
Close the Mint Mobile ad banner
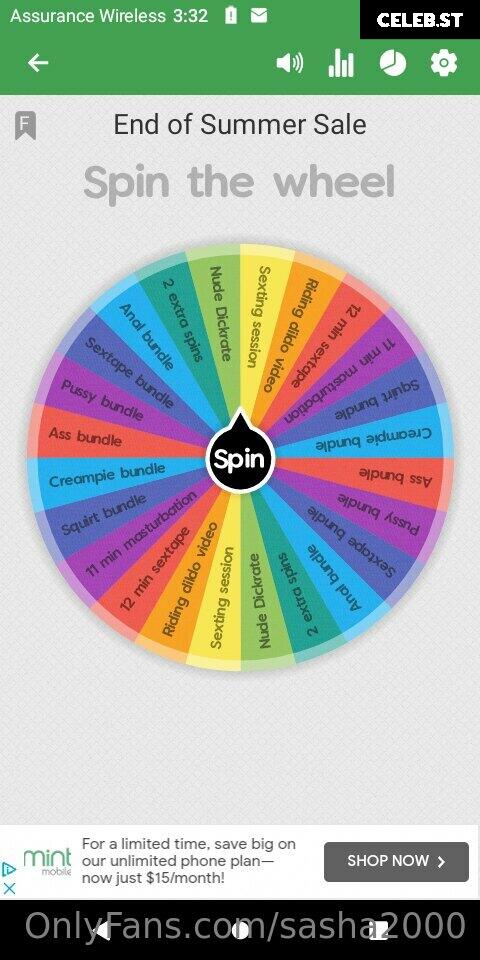[x=9, y=888]
